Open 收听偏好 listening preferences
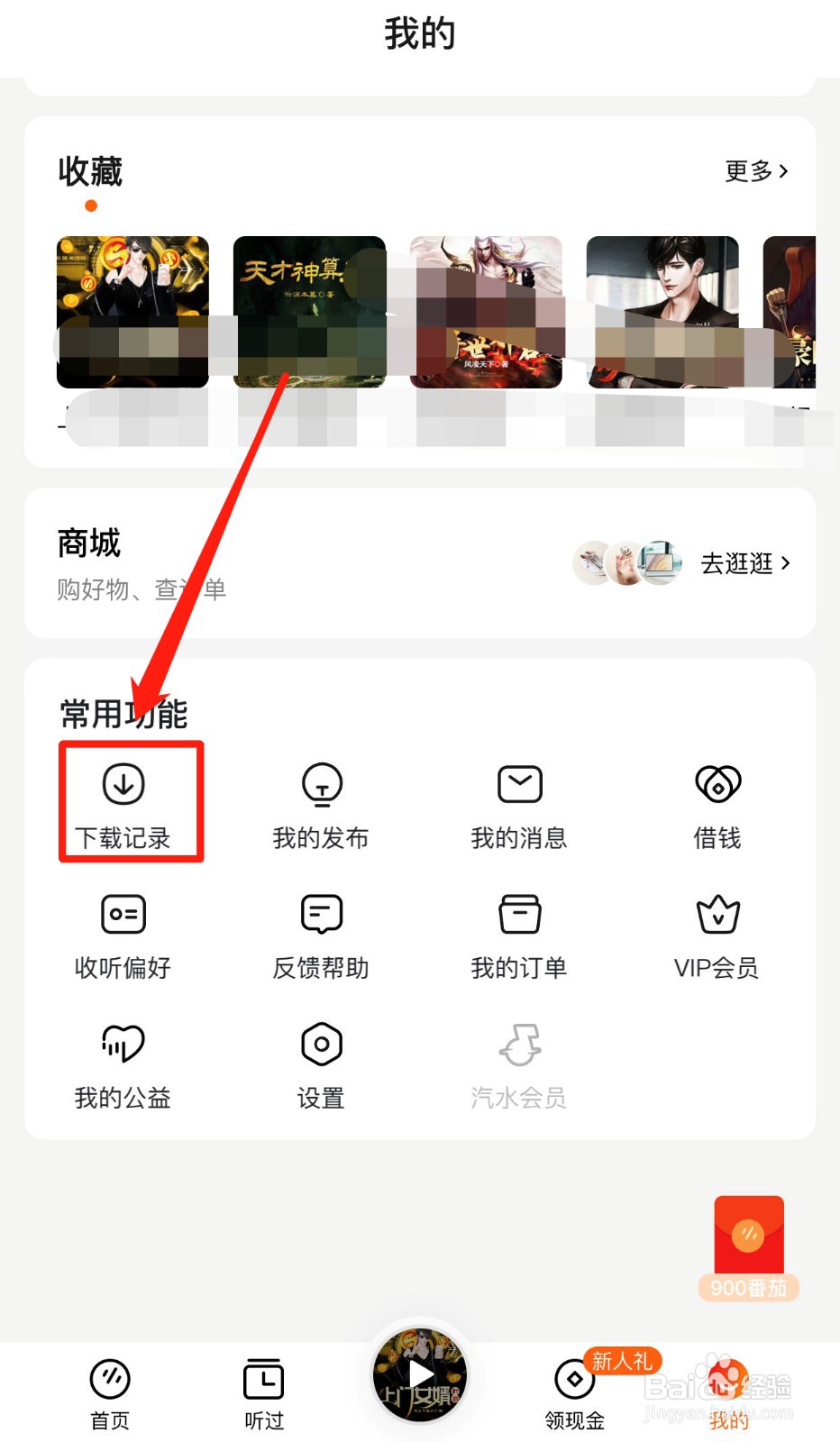Screen dimensions: 840x1442 (x=122, y=933)
